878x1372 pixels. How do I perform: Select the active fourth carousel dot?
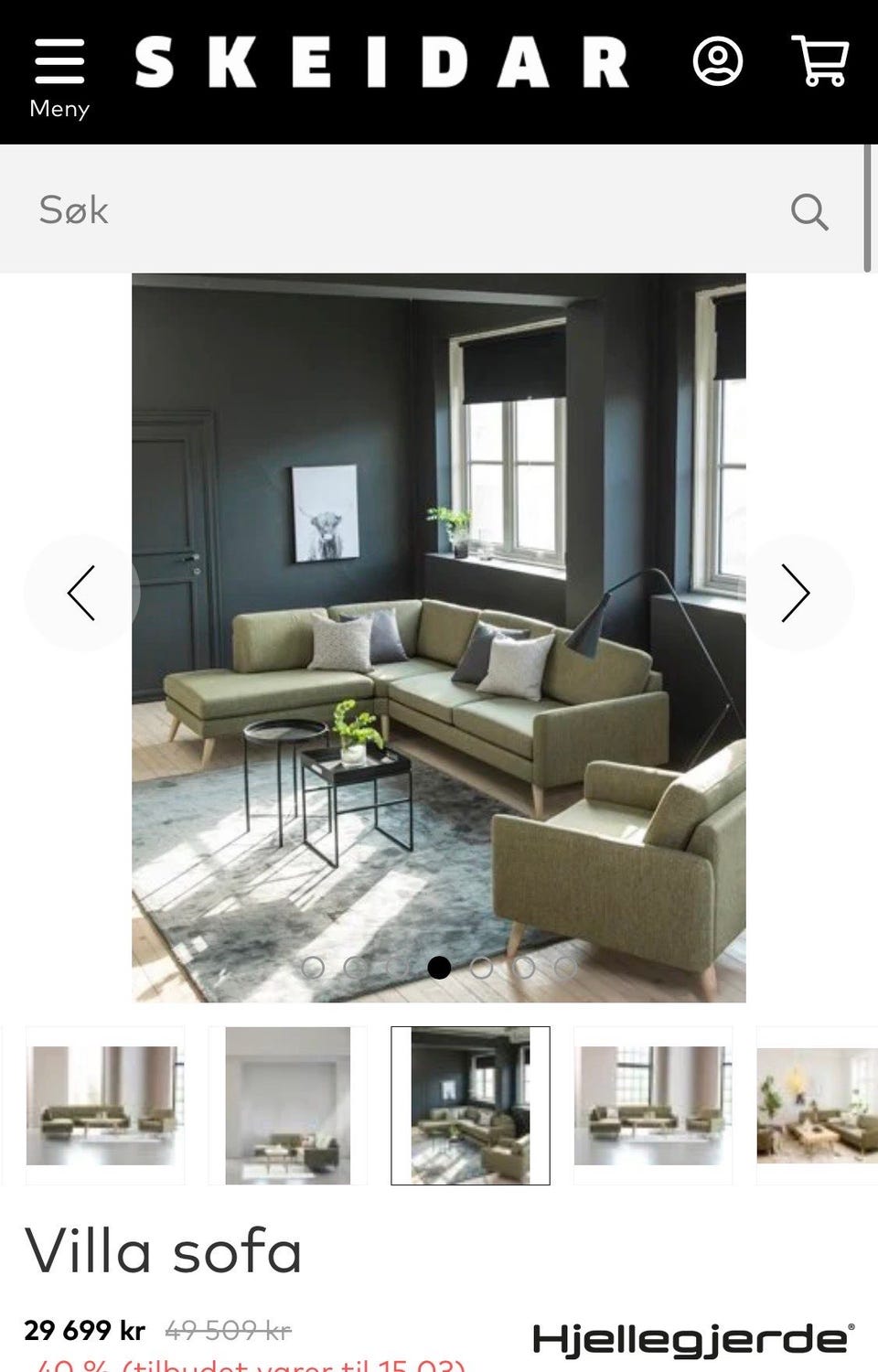tap(440, 965)
